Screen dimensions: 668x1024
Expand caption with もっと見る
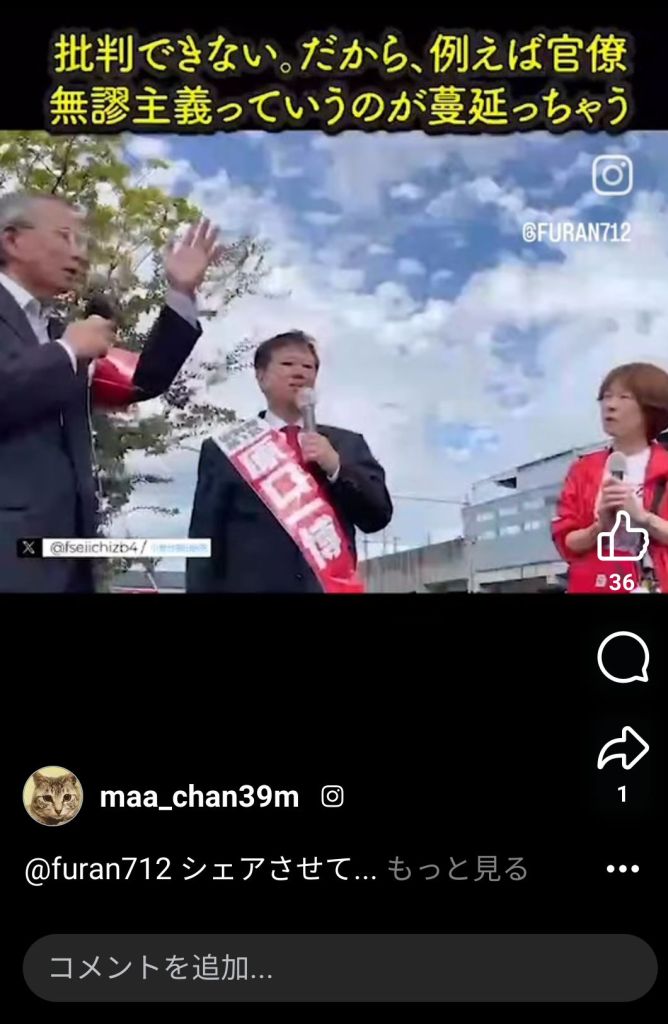pyautogui.click(x=457, y=869)
